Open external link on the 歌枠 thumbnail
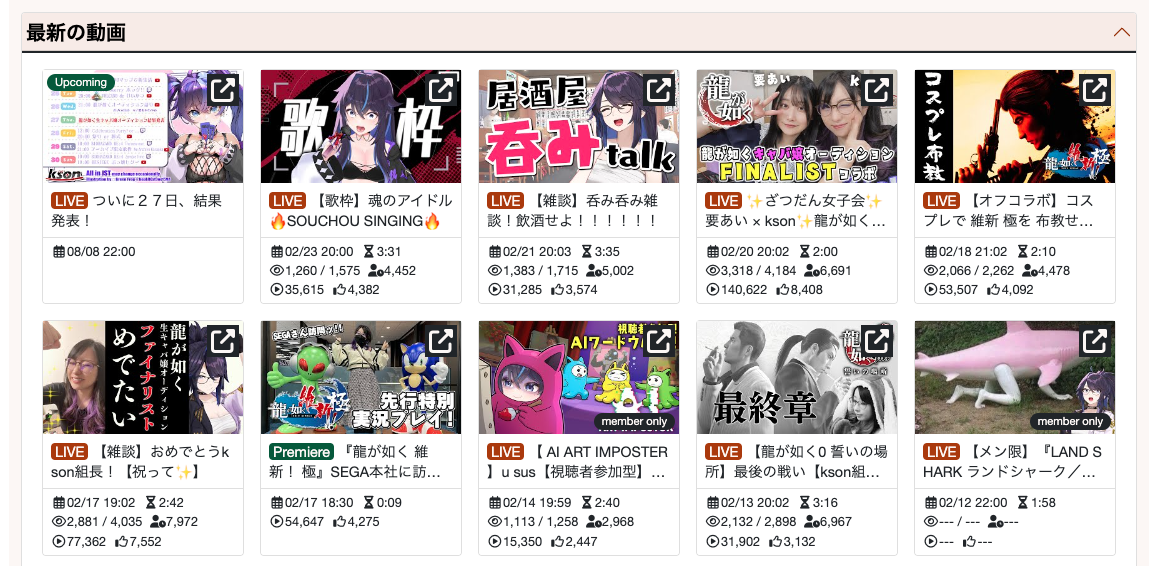Viewport: 1151px width, 566px height. click(441, 89)
